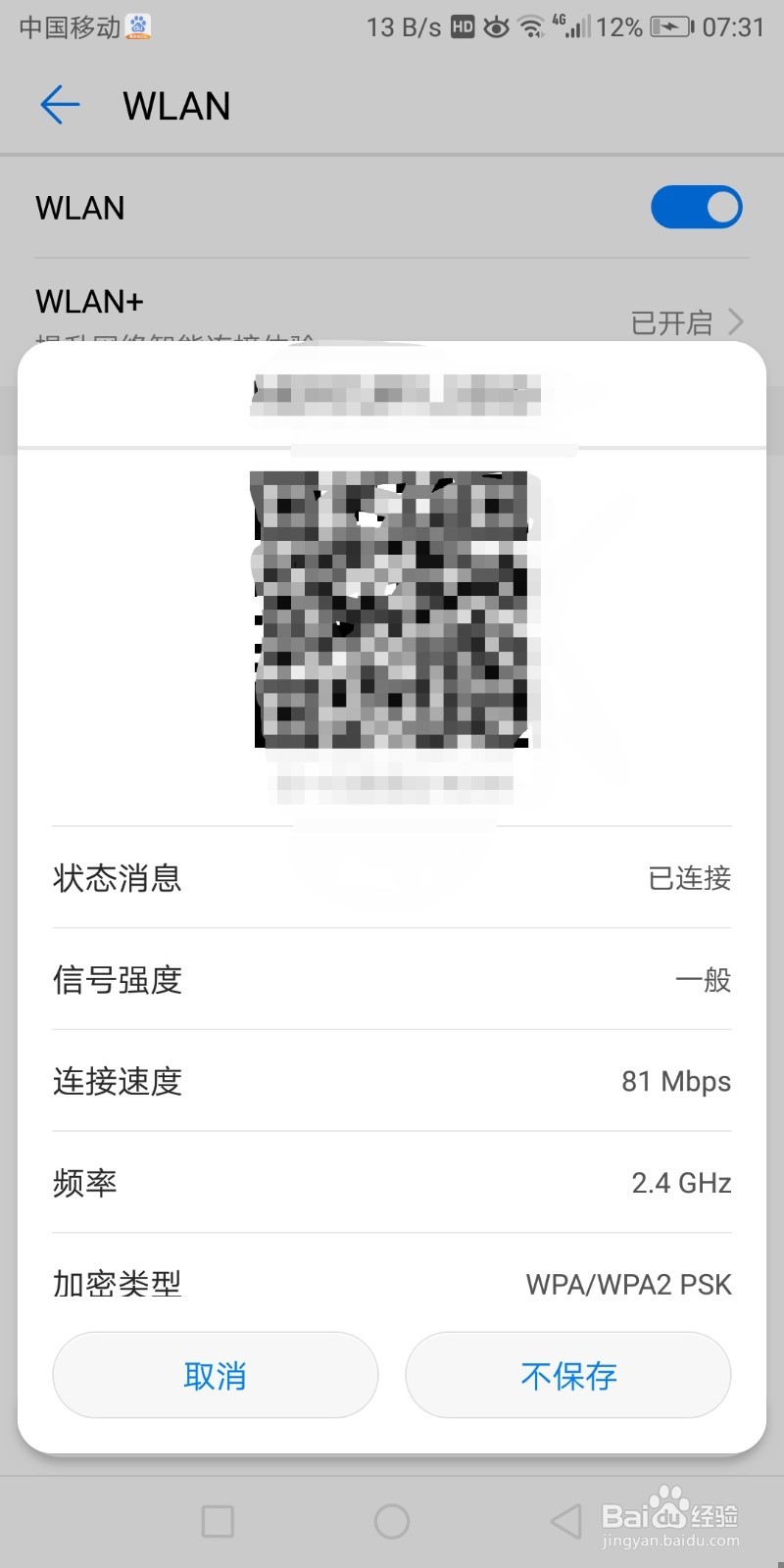The image size is (784, 1568).
Task: Tap the Baidu 经验 watermark logo
Action: pyautogui.click(x=673, y=1514)
